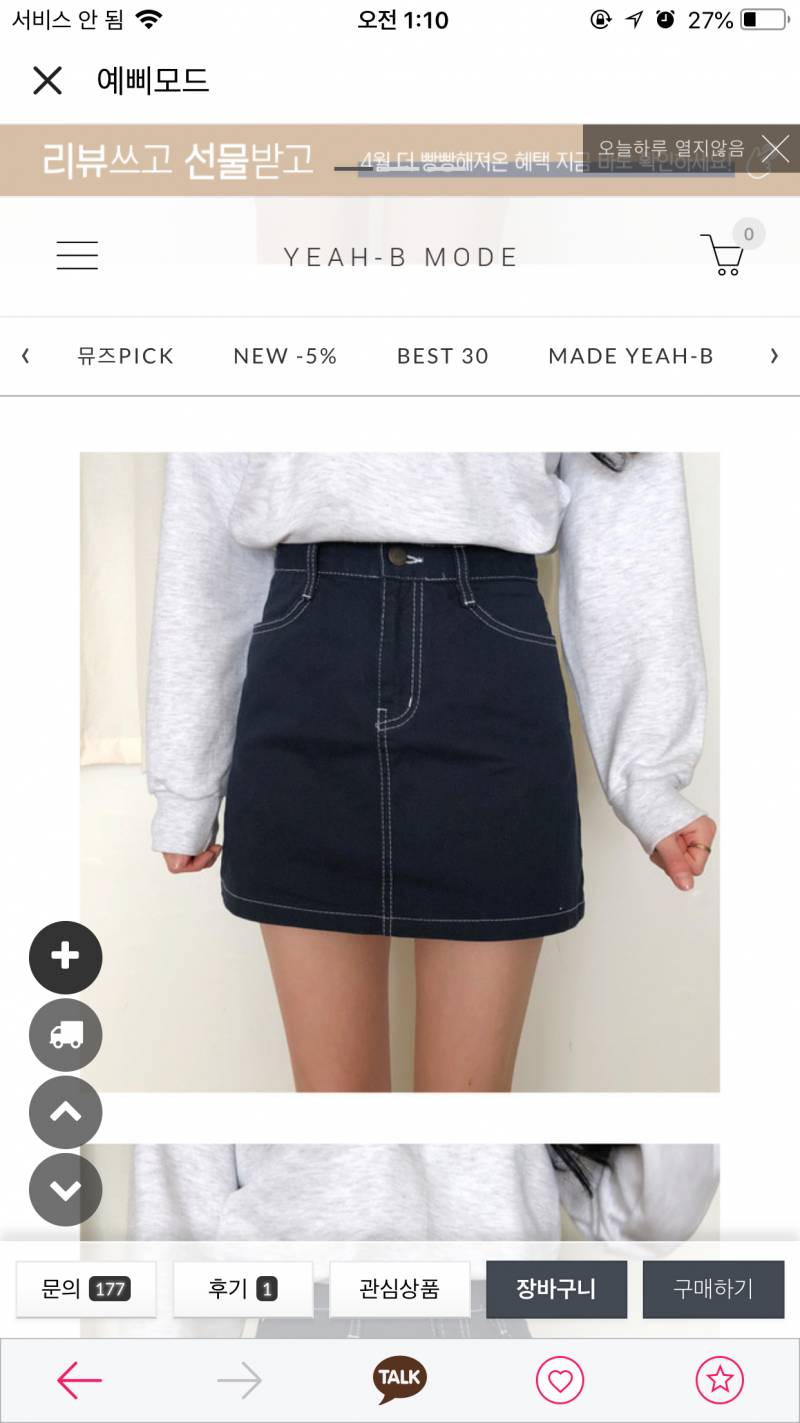Open the shopping cart
Image resolution: width=800 pixels, height=1423 pixels.
click(723, 254)
